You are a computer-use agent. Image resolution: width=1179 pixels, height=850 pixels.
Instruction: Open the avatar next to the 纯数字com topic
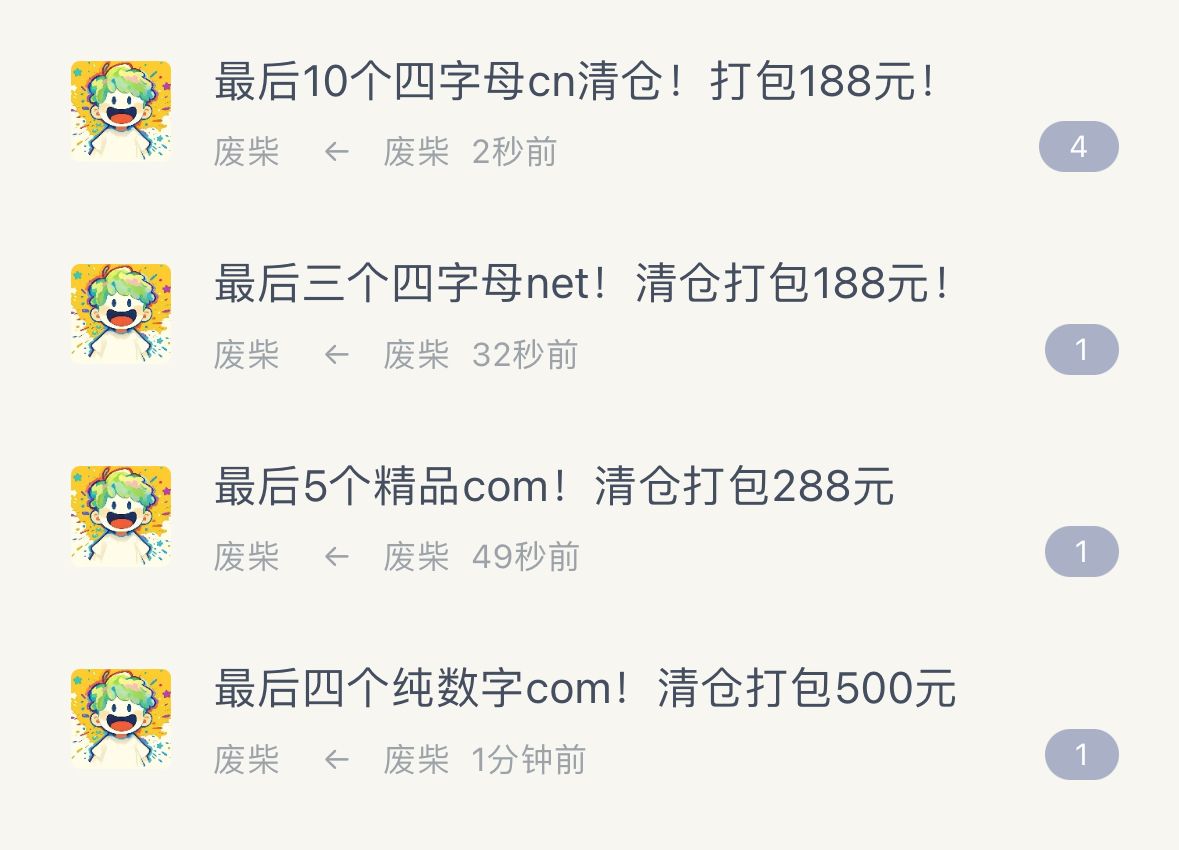(x=121, y=718)
